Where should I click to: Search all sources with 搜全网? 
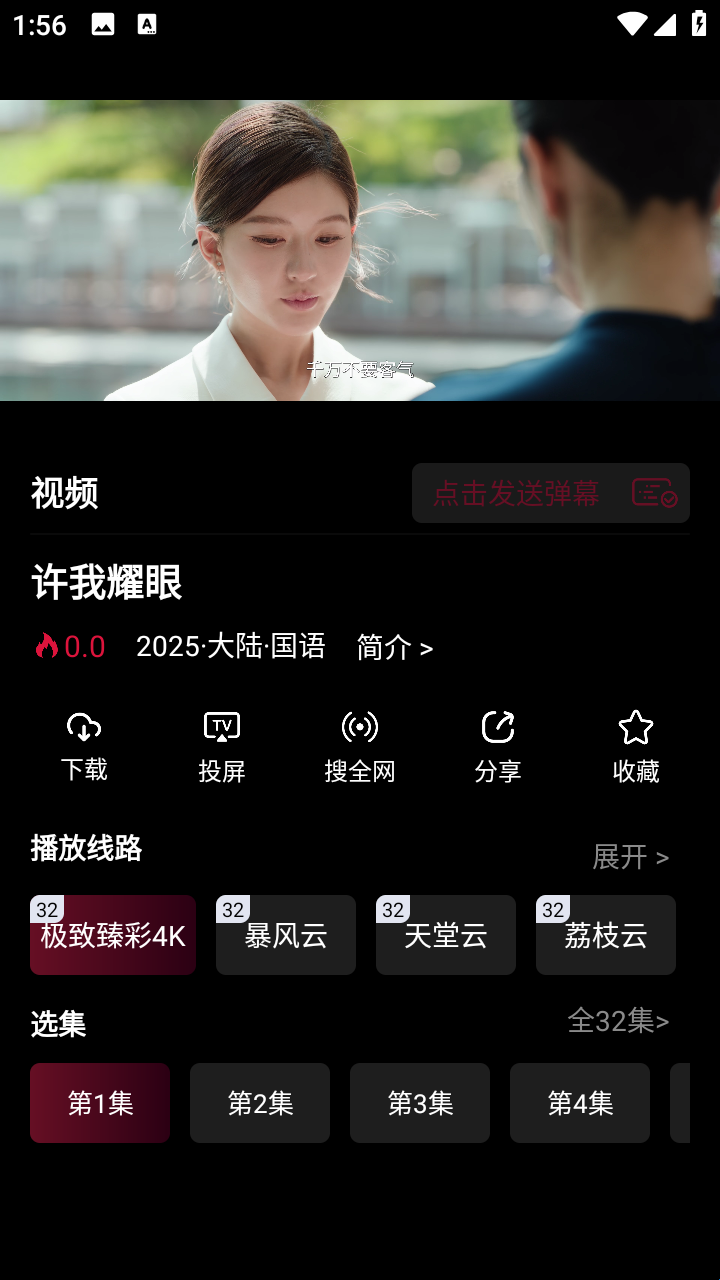pyautogui.click(x=360, y=746)
